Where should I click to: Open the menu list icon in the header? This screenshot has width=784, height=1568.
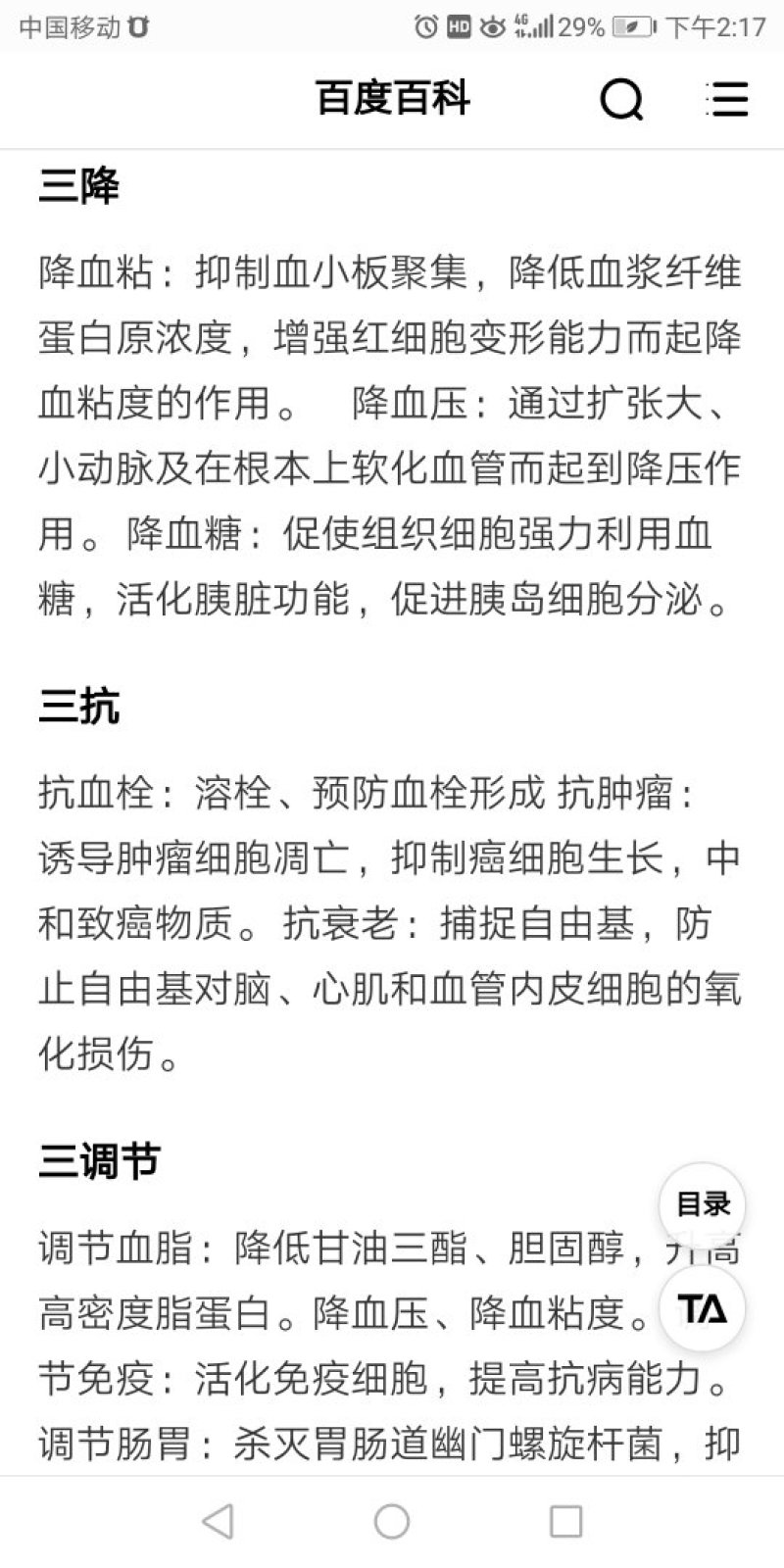pyautogui.click(x=727, y=99)
